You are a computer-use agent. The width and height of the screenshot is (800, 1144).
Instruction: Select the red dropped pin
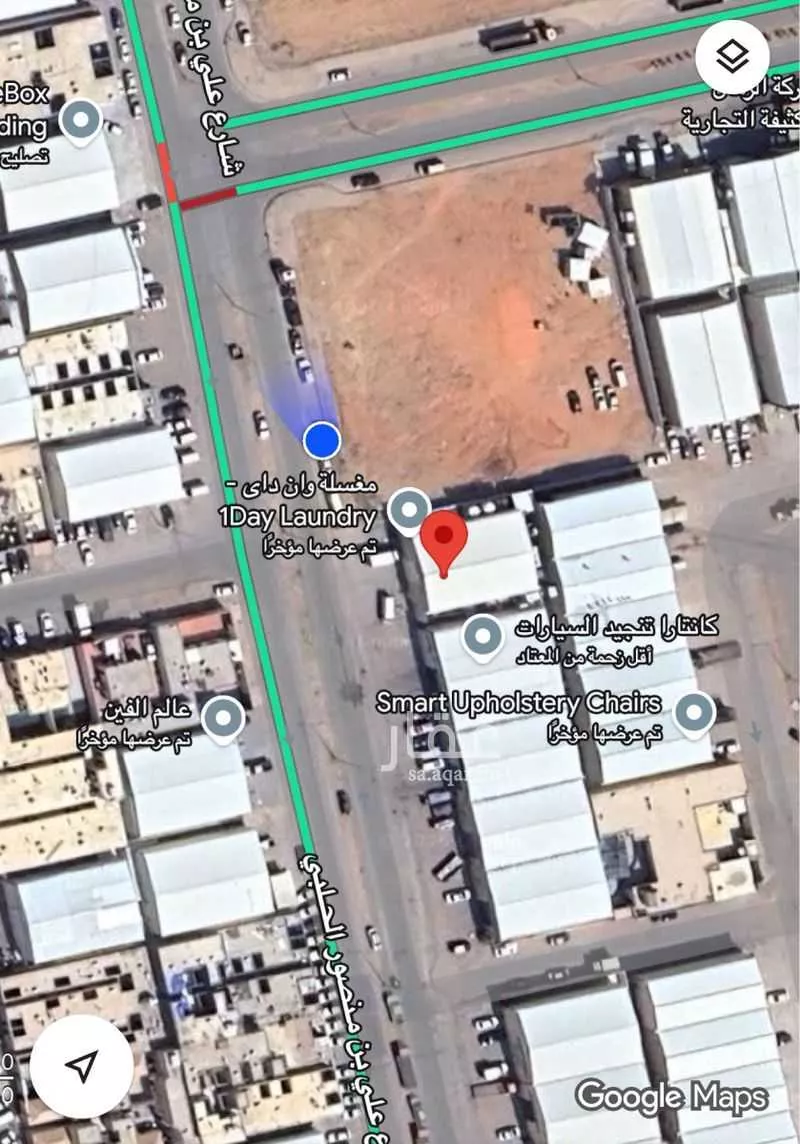(444, 540)
